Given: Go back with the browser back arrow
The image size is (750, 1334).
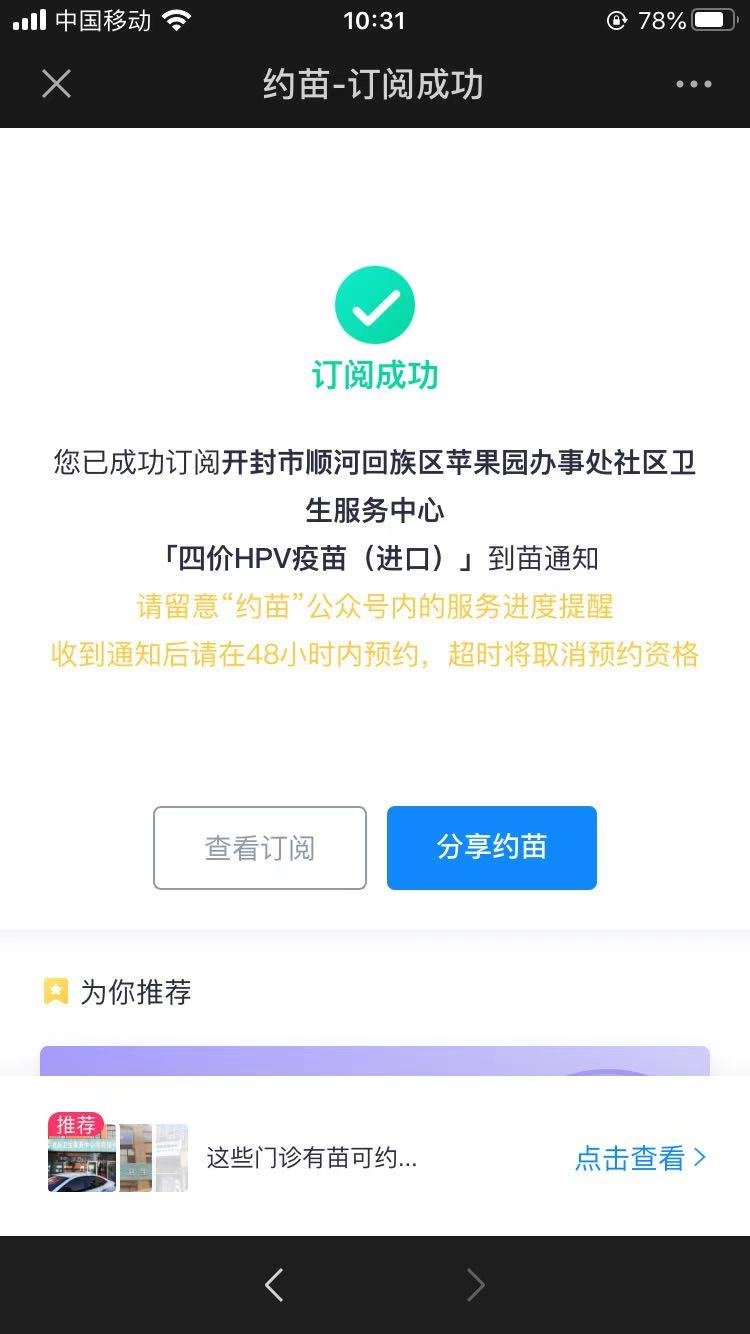Looking at the screenshot, I should [274, 1285].
